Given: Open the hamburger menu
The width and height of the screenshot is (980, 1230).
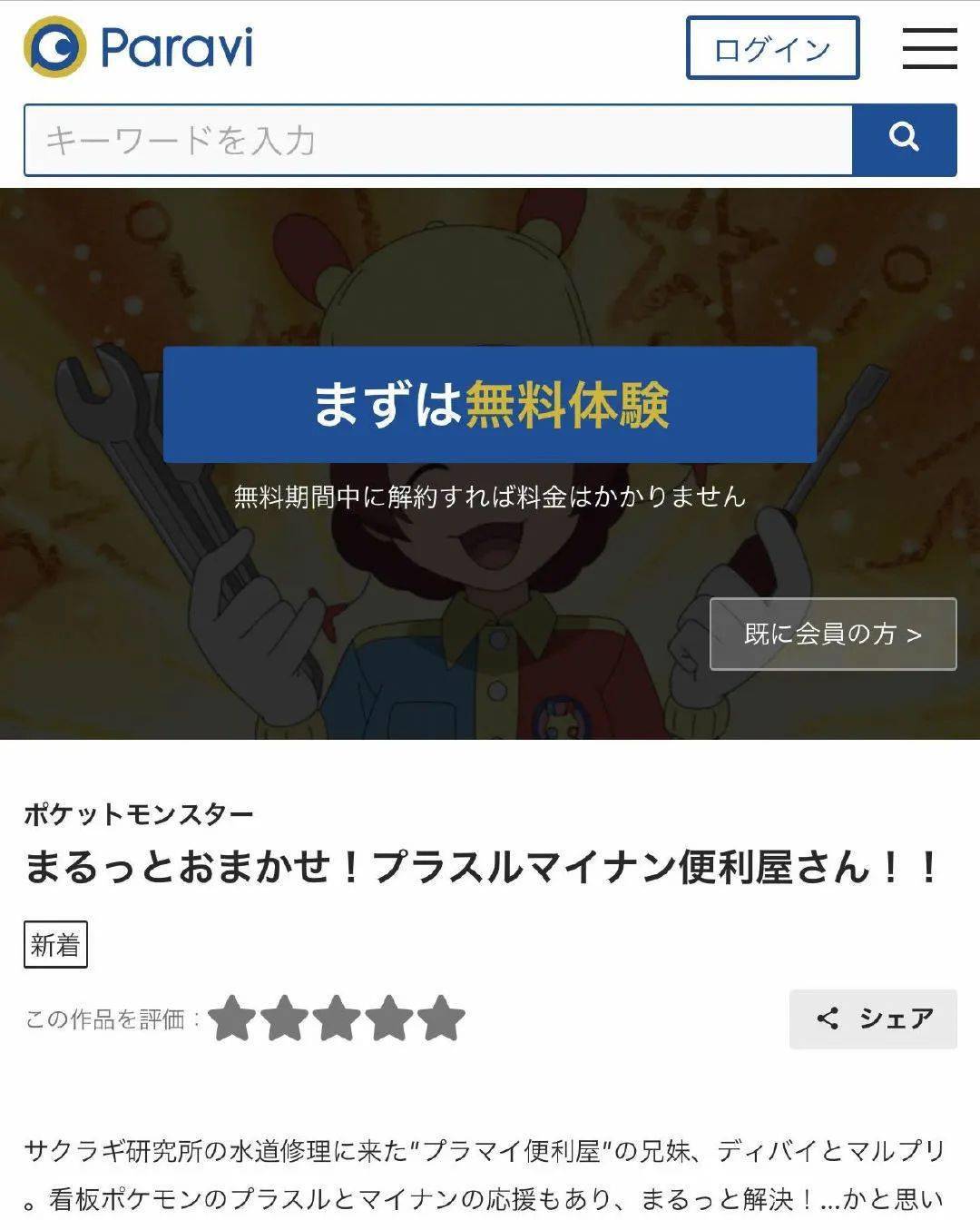Looking at the screenshot, I should tap(929, 48).
